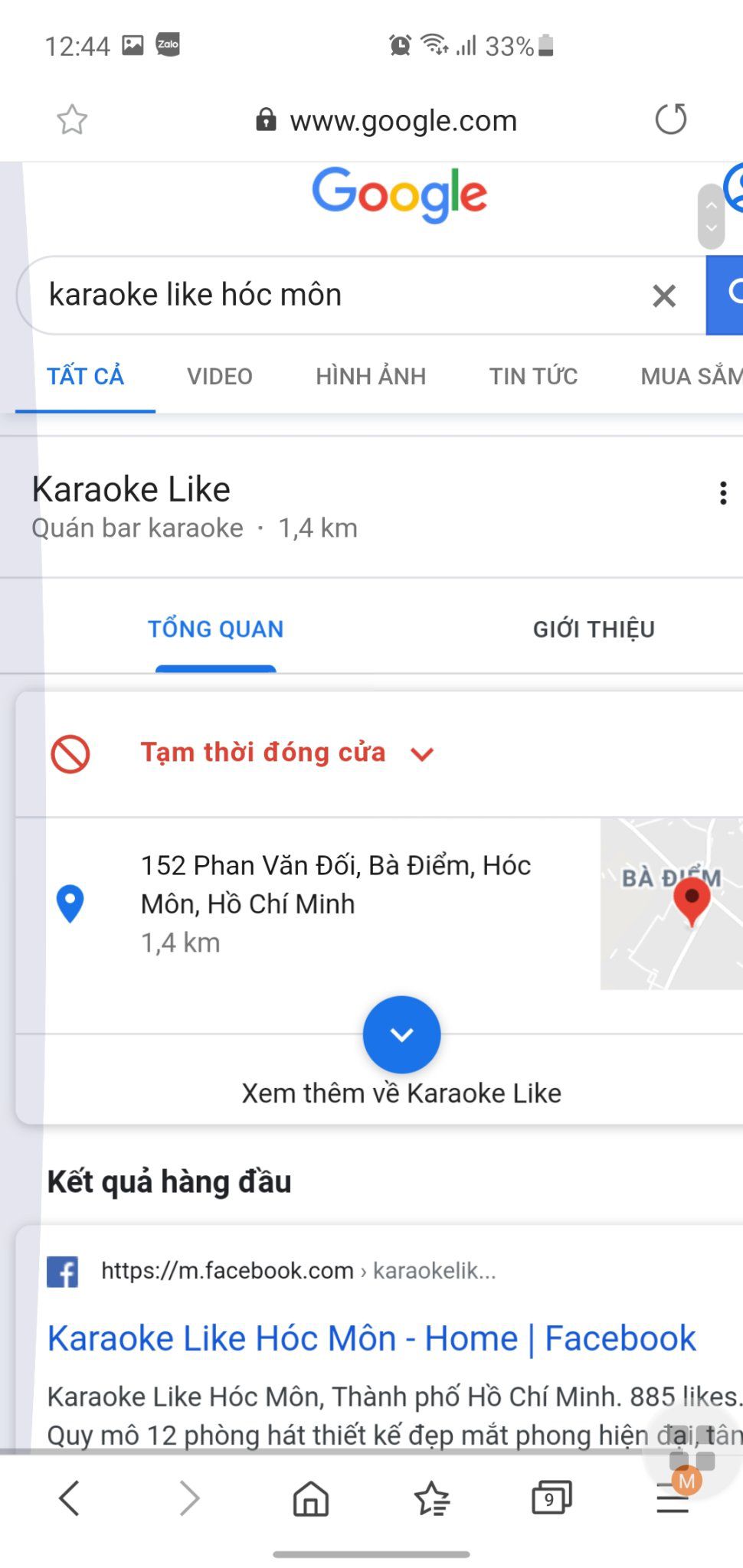
Task: View the 9 open tabs
Action: [x=552, y=1498]
